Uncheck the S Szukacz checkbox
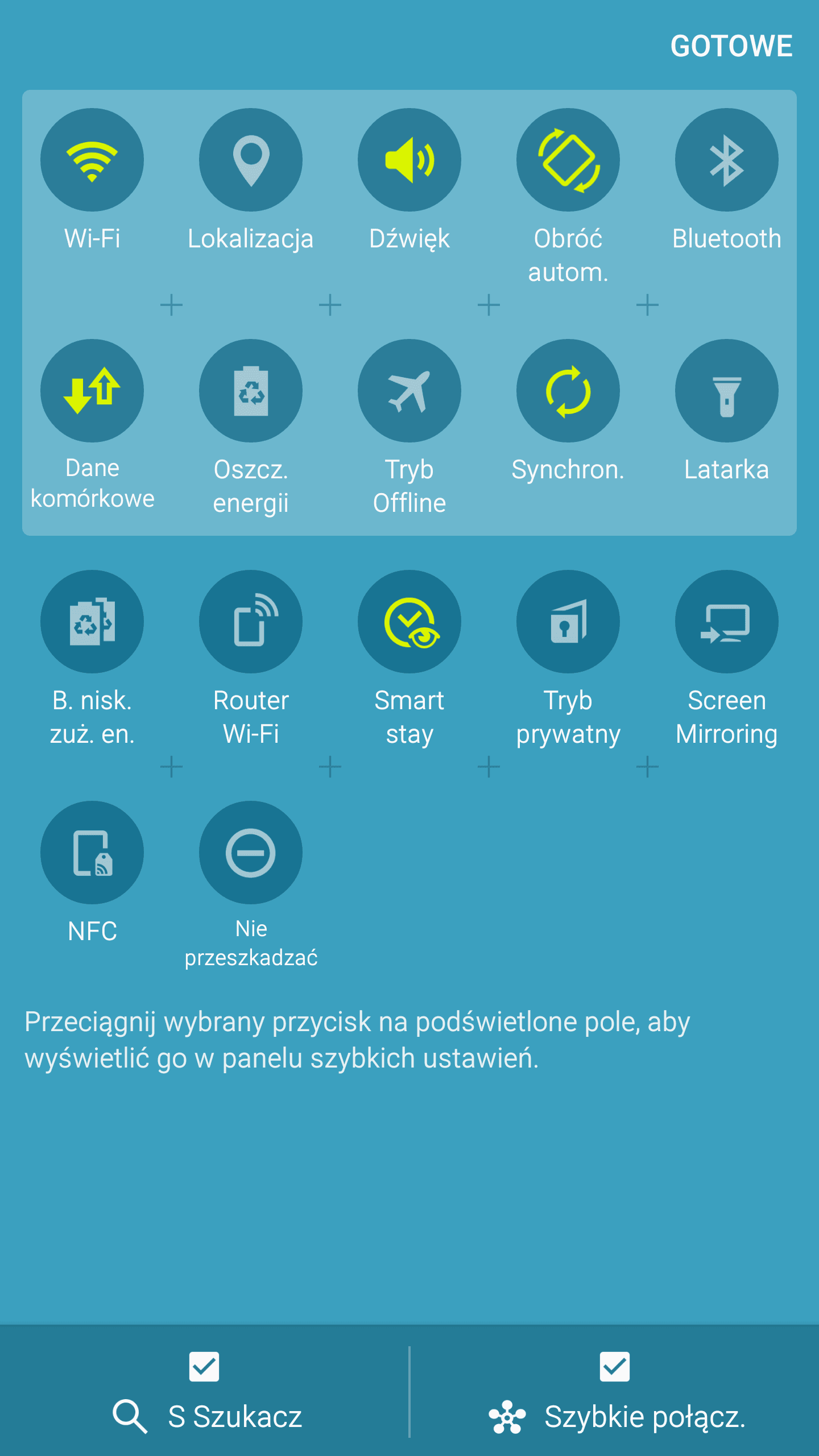This screenshot has height=1456, width=819. click(204, 1367)
